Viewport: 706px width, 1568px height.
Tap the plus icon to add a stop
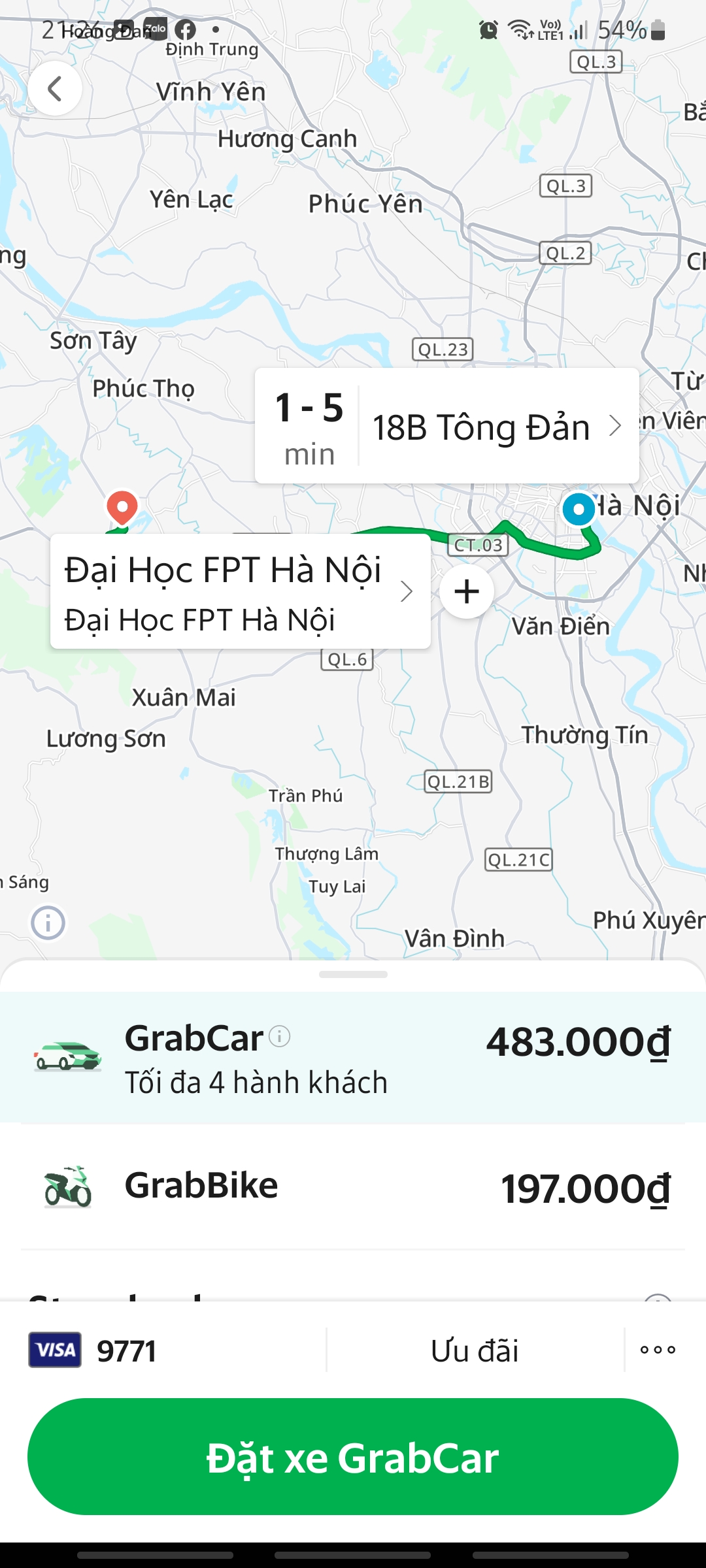pos(466,592)
